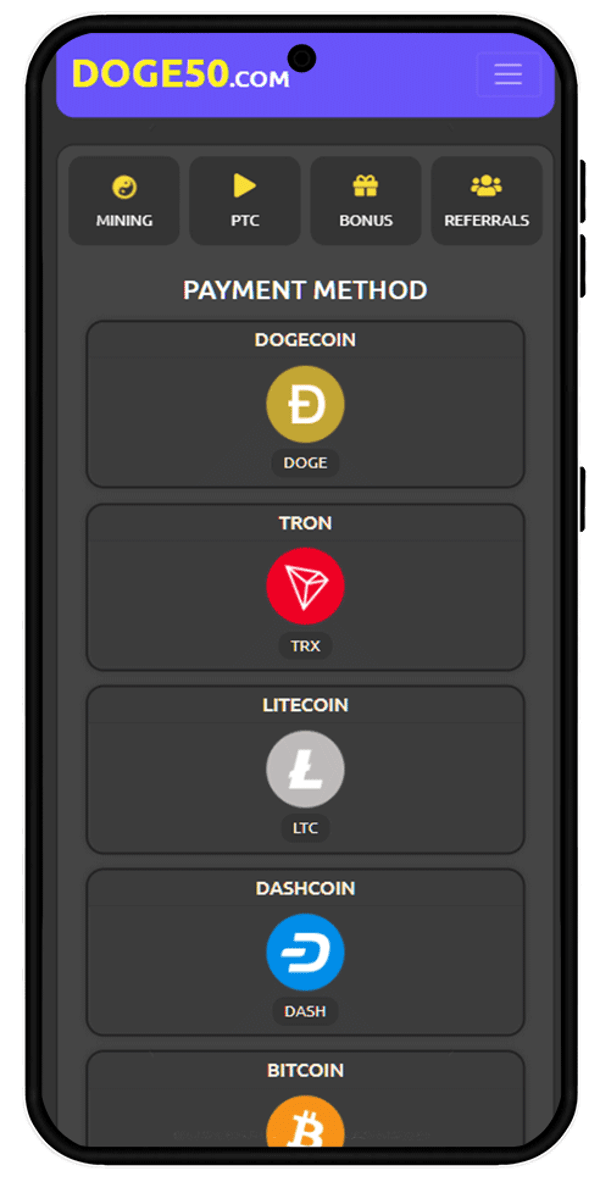Open the hamburger menu

coord(508,75)
